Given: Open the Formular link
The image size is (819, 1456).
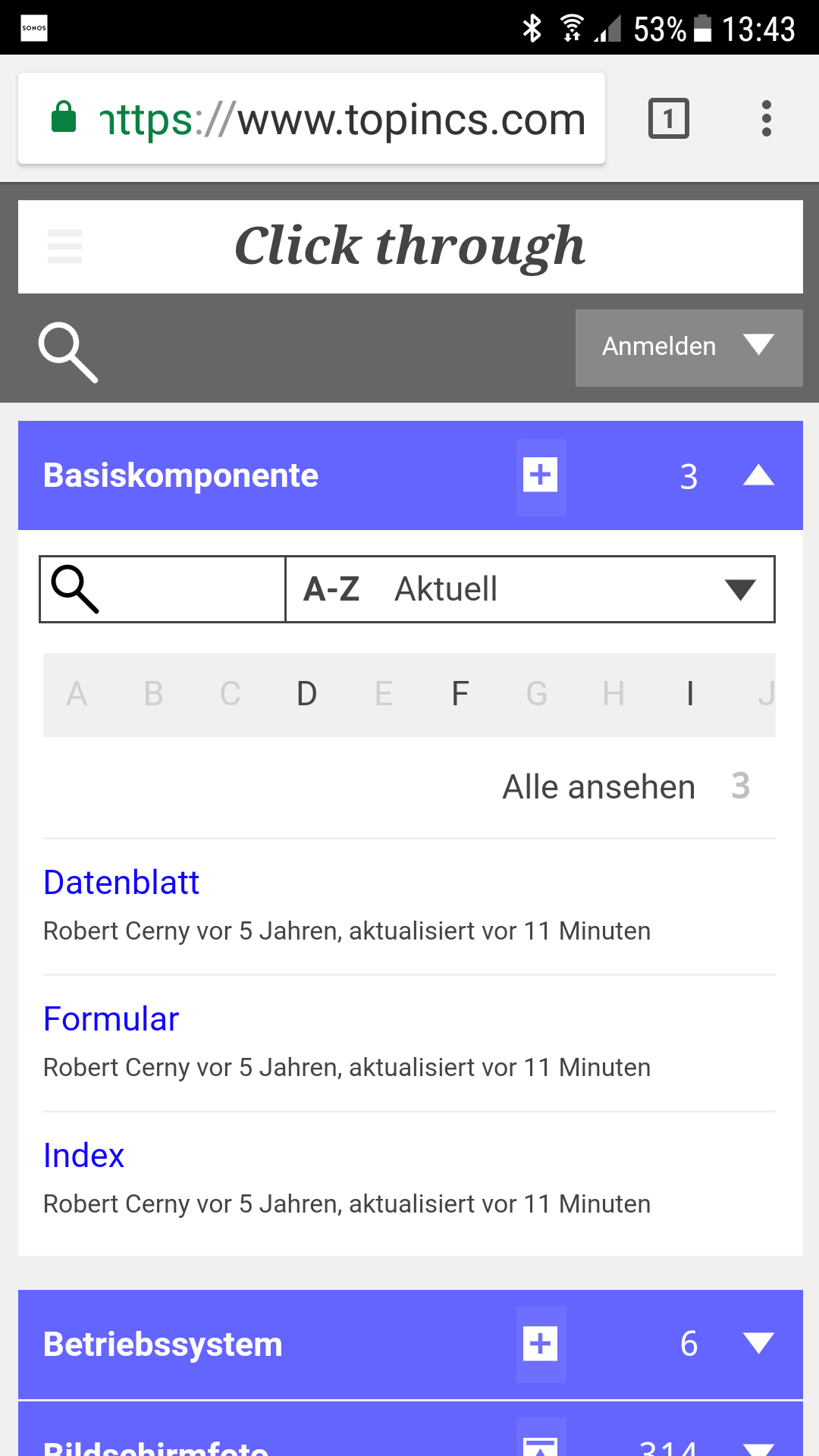Looking at the screenshot, I should 111,1019.
